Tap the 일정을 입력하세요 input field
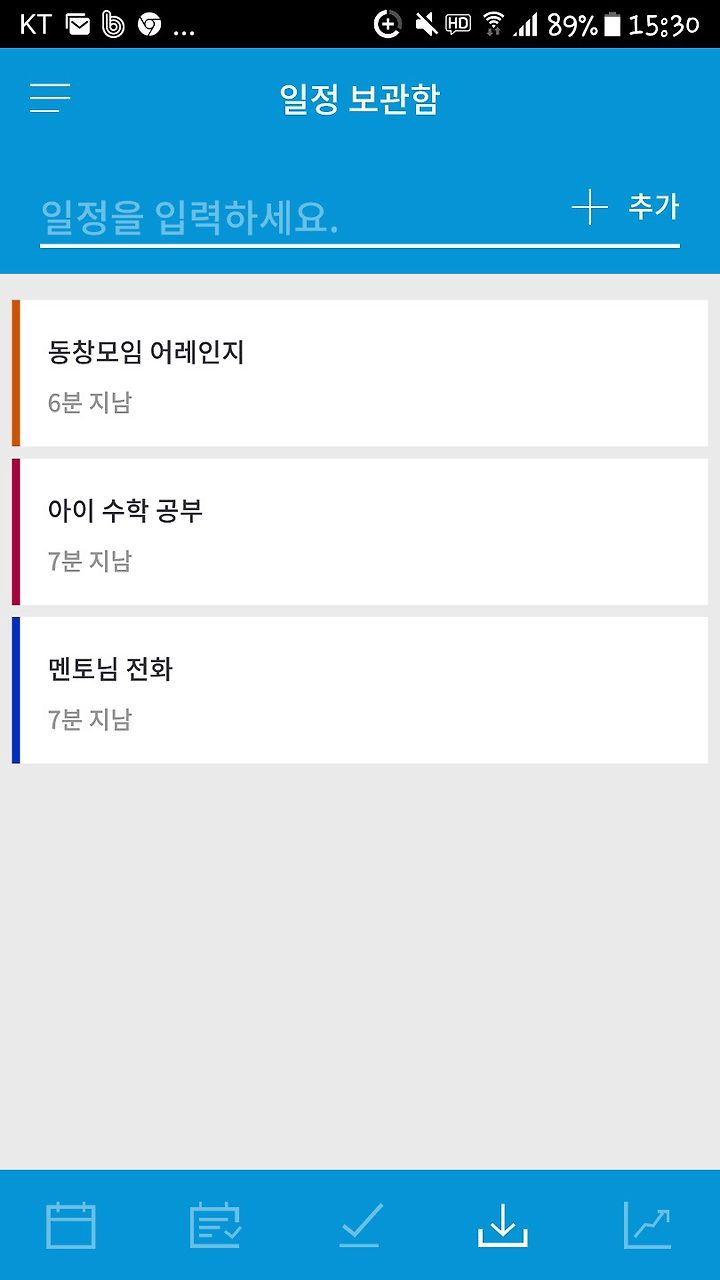720x1280 pixels. pyautogui.click(x=300, y=216)
